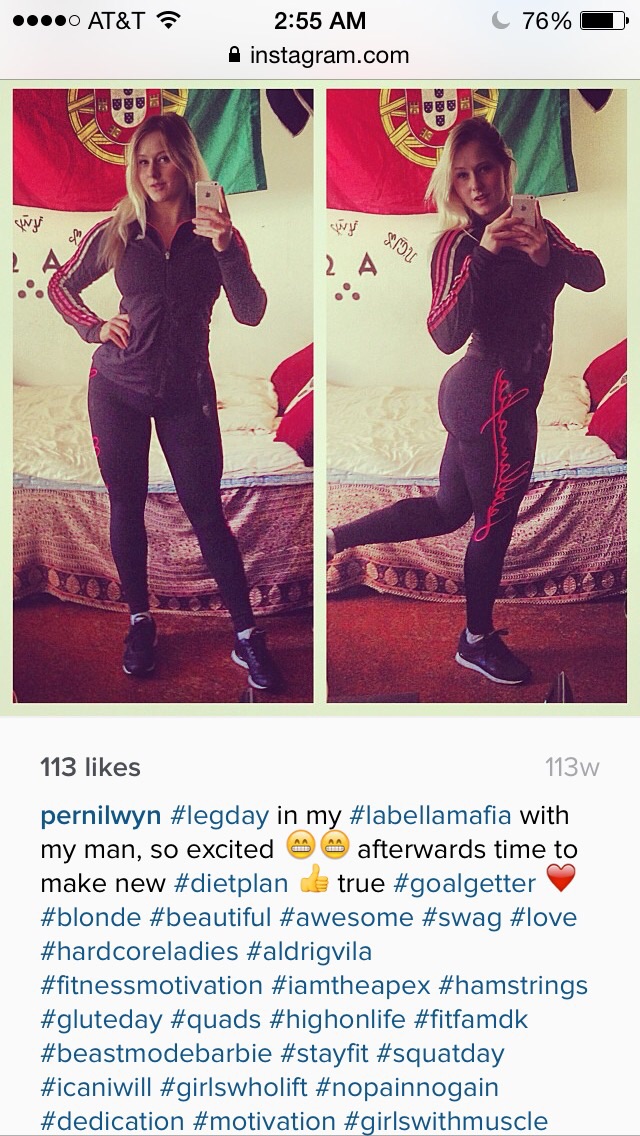Tap the #squatday hashtag

tap(440, 1054)
